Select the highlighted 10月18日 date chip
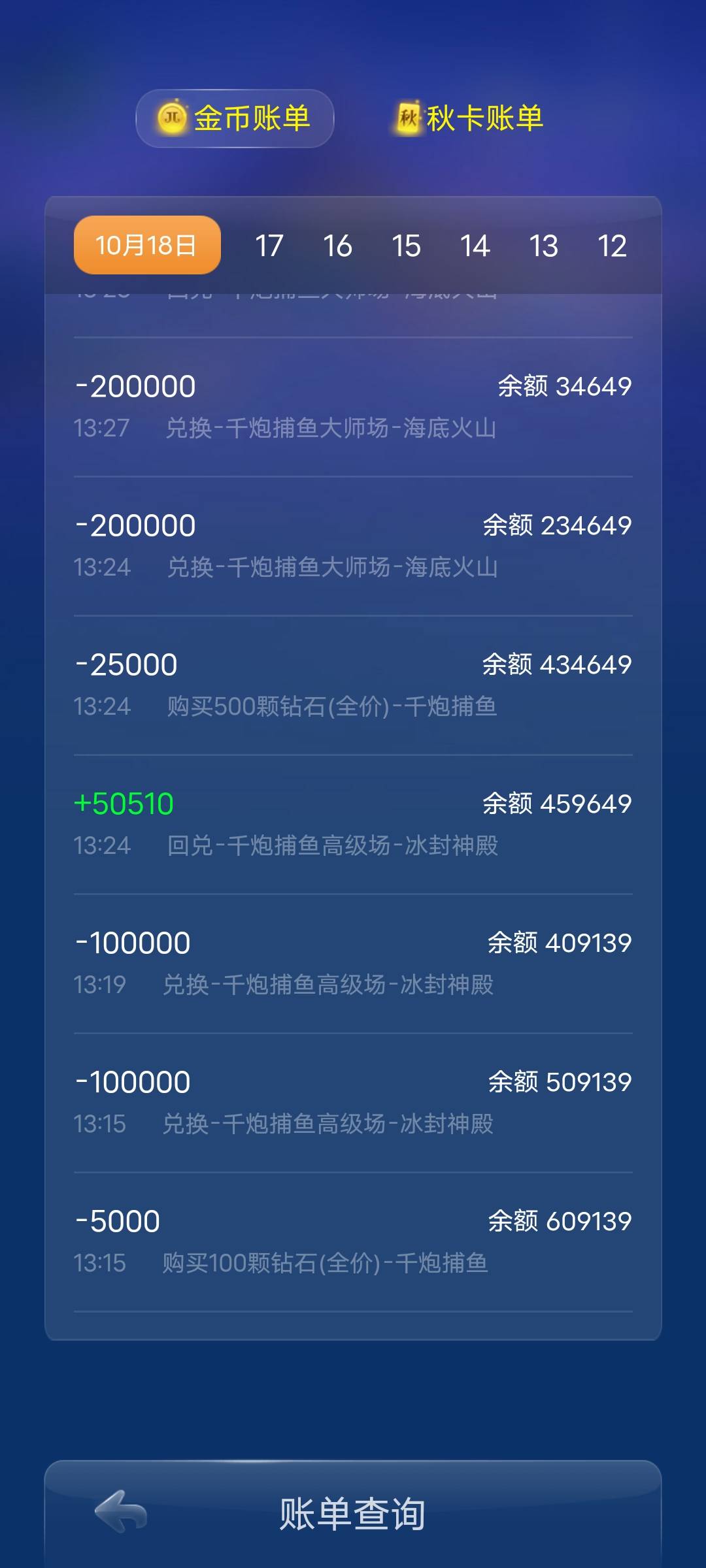The height and width of the screenshot is (1568, 706). click(145, 245)
